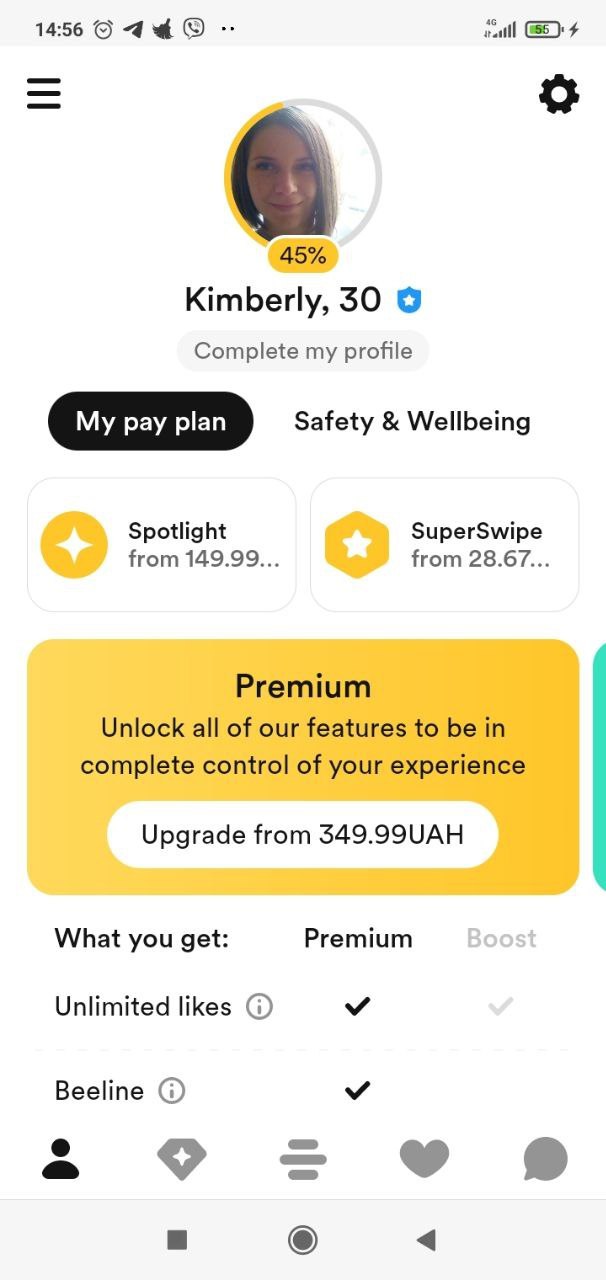The image size is (606, 1280).
Task: Open the hamburger menu
Action: tap(44, 93)
